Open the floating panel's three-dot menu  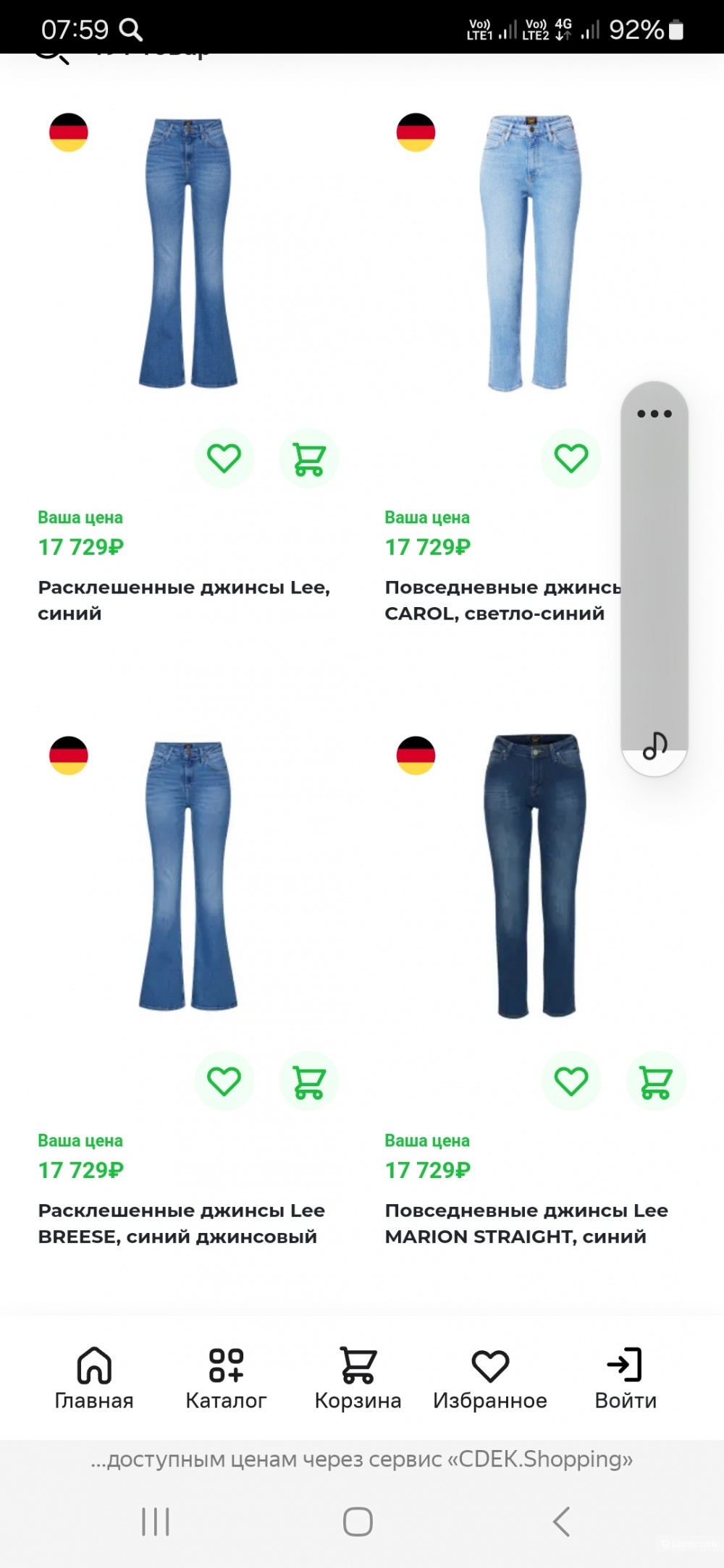point(654,414)
